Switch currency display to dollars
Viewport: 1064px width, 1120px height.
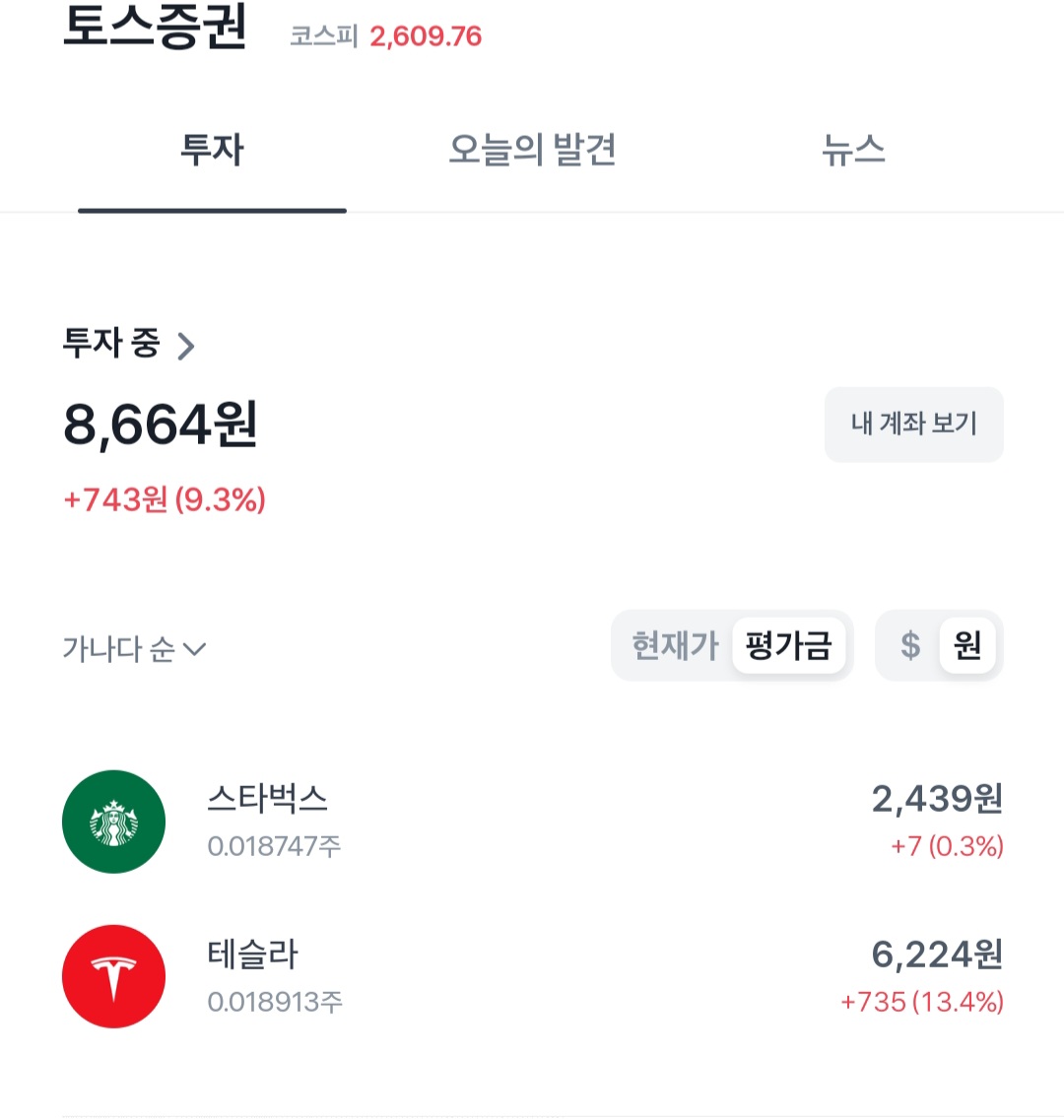[x=910, y=646]
